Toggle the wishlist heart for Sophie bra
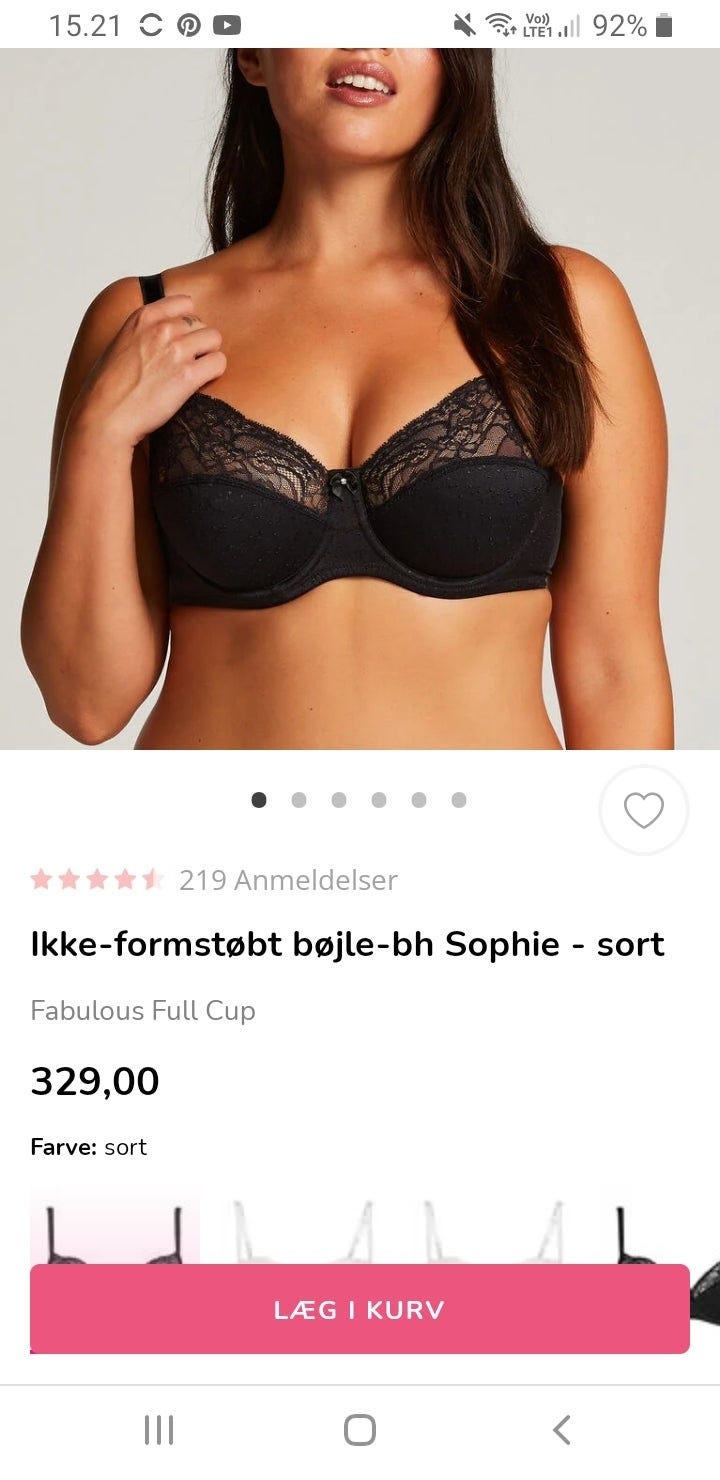This screenshot has width=720, height=1480. 644,811
